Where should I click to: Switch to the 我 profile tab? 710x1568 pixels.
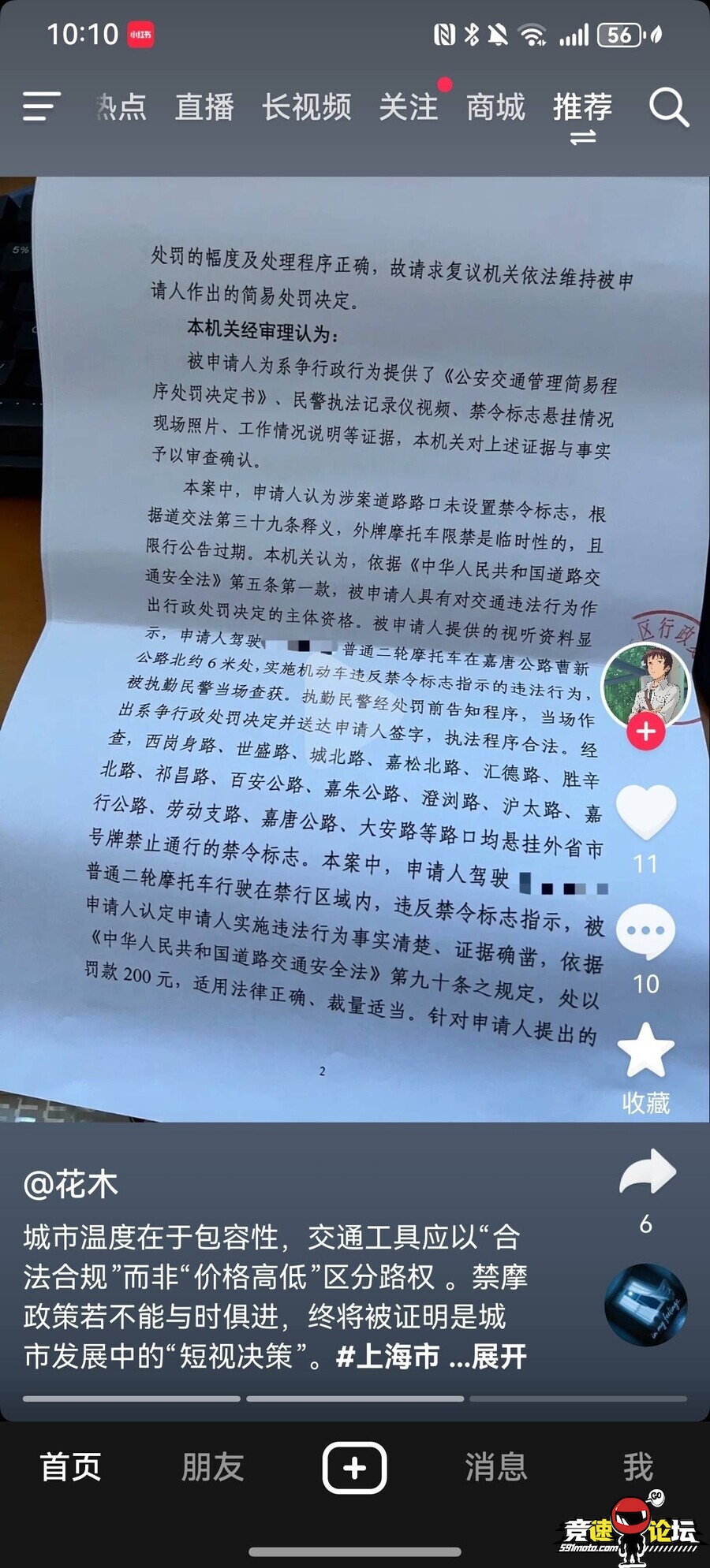point(637,1467)
